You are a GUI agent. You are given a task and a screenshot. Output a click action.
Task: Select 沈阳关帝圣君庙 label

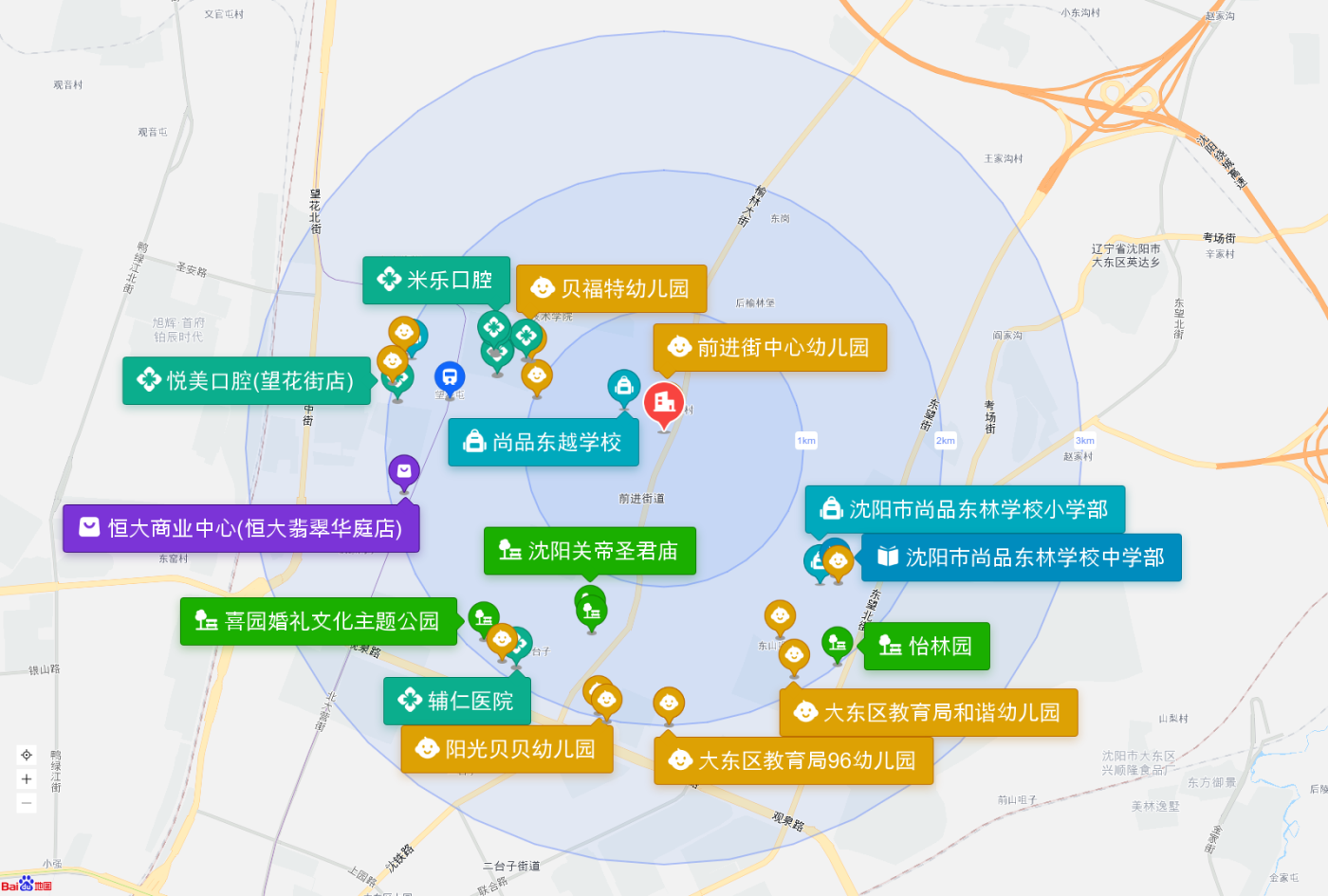coord(589,551)
